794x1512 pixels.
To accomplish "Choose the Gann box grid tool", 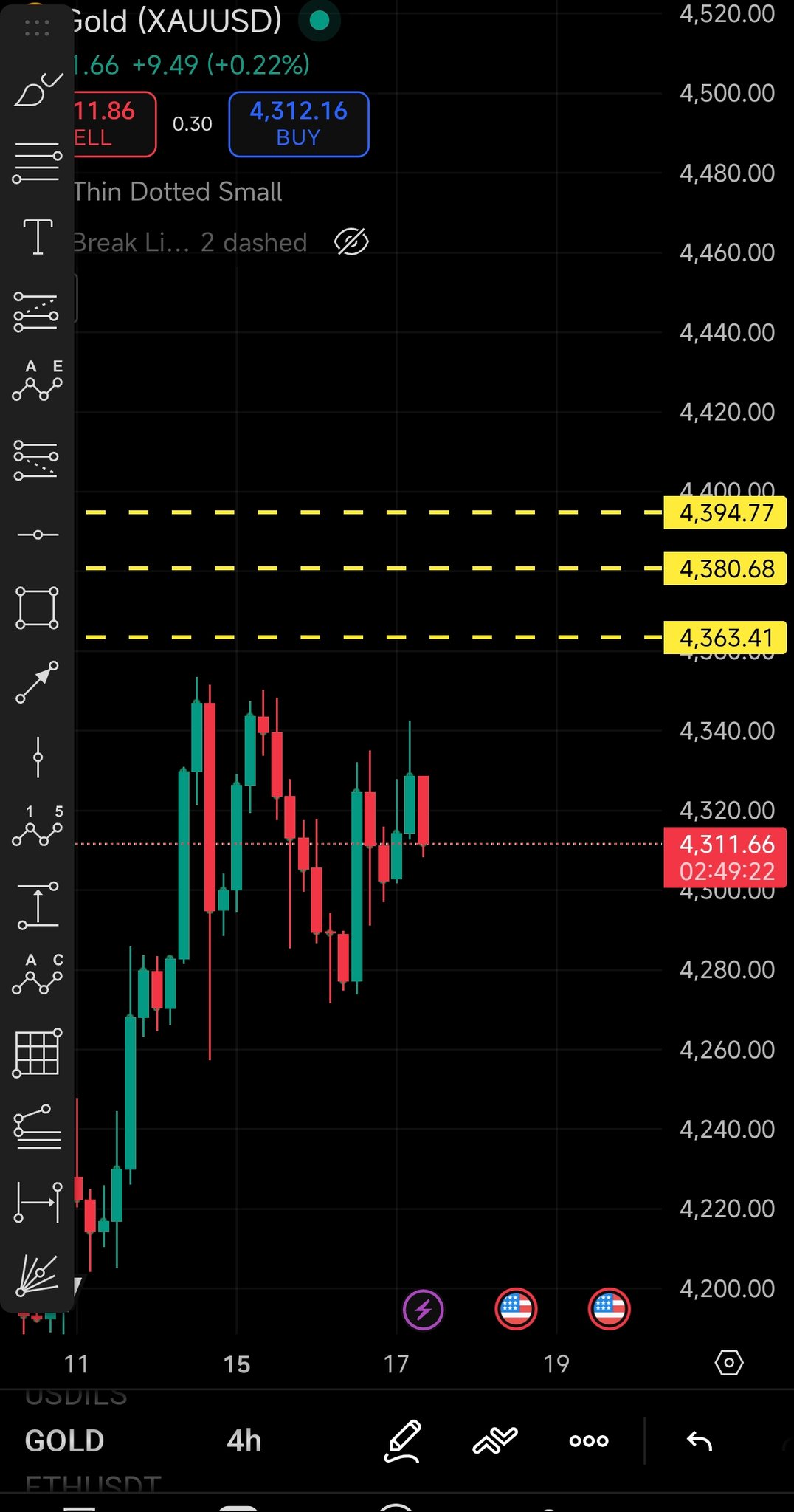I will (37, 1053).
